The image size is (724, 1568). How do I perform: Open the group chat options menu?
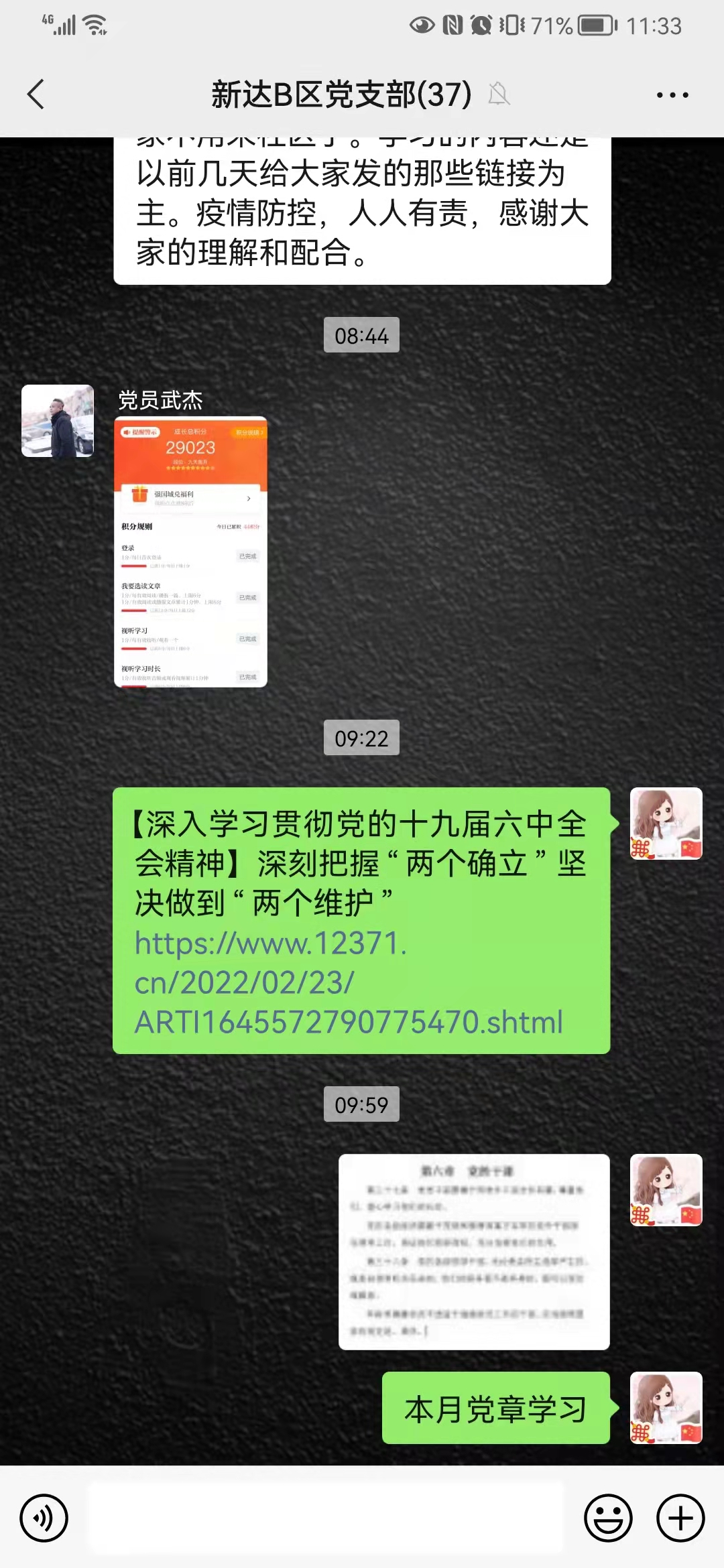pyautogui.click(x=672, y=95)
